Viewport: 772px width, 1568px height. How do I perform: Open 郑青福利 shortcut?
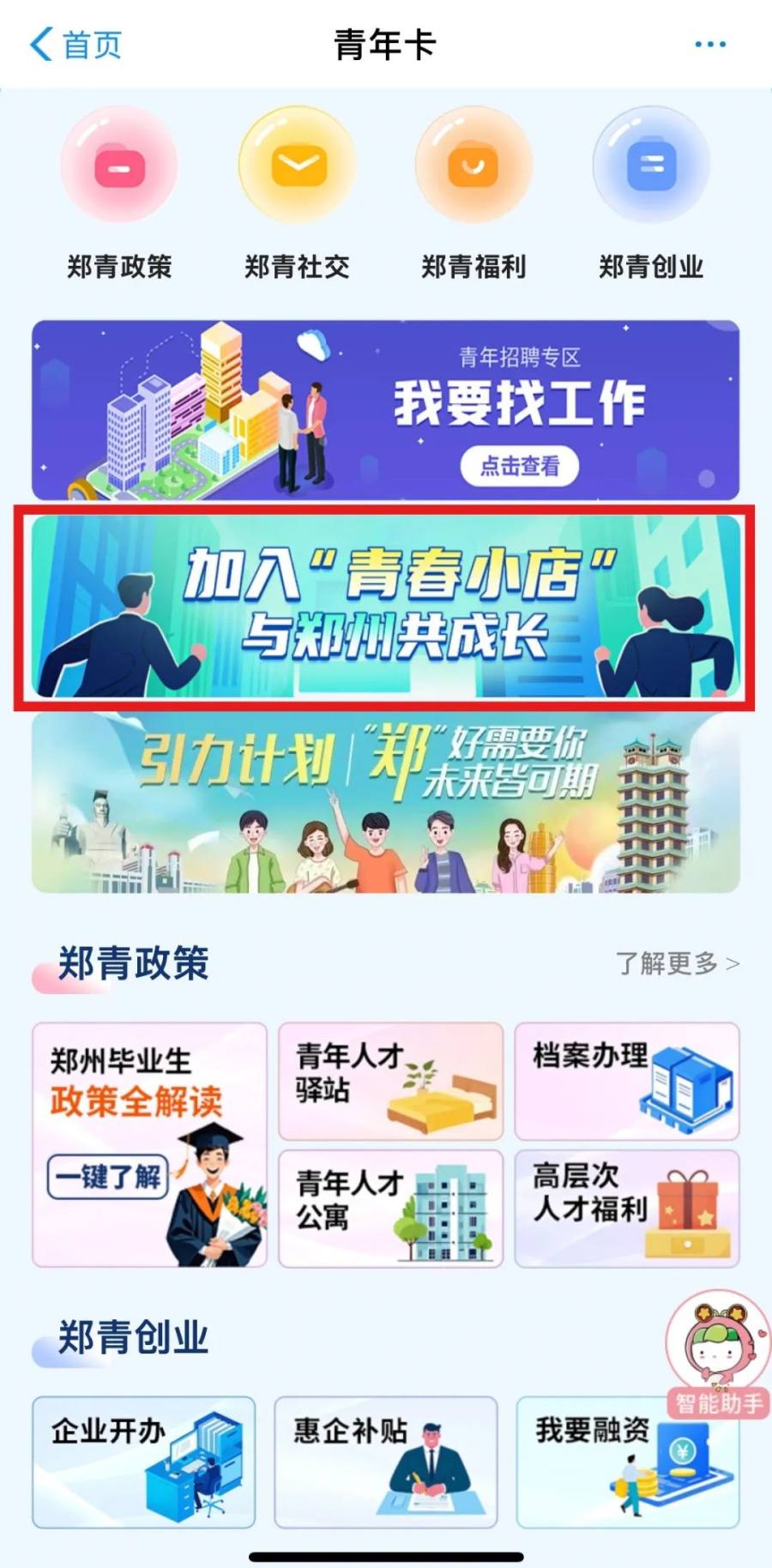tap(473, 194)
